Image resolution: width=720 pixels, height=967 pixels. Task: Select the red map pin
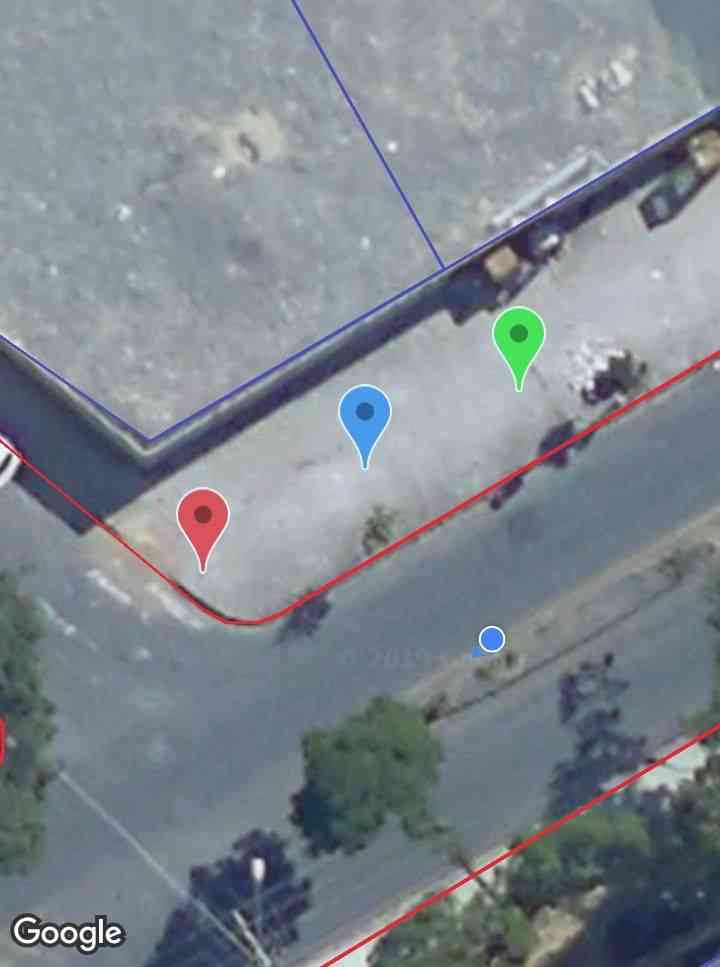[x=203, y=520]
